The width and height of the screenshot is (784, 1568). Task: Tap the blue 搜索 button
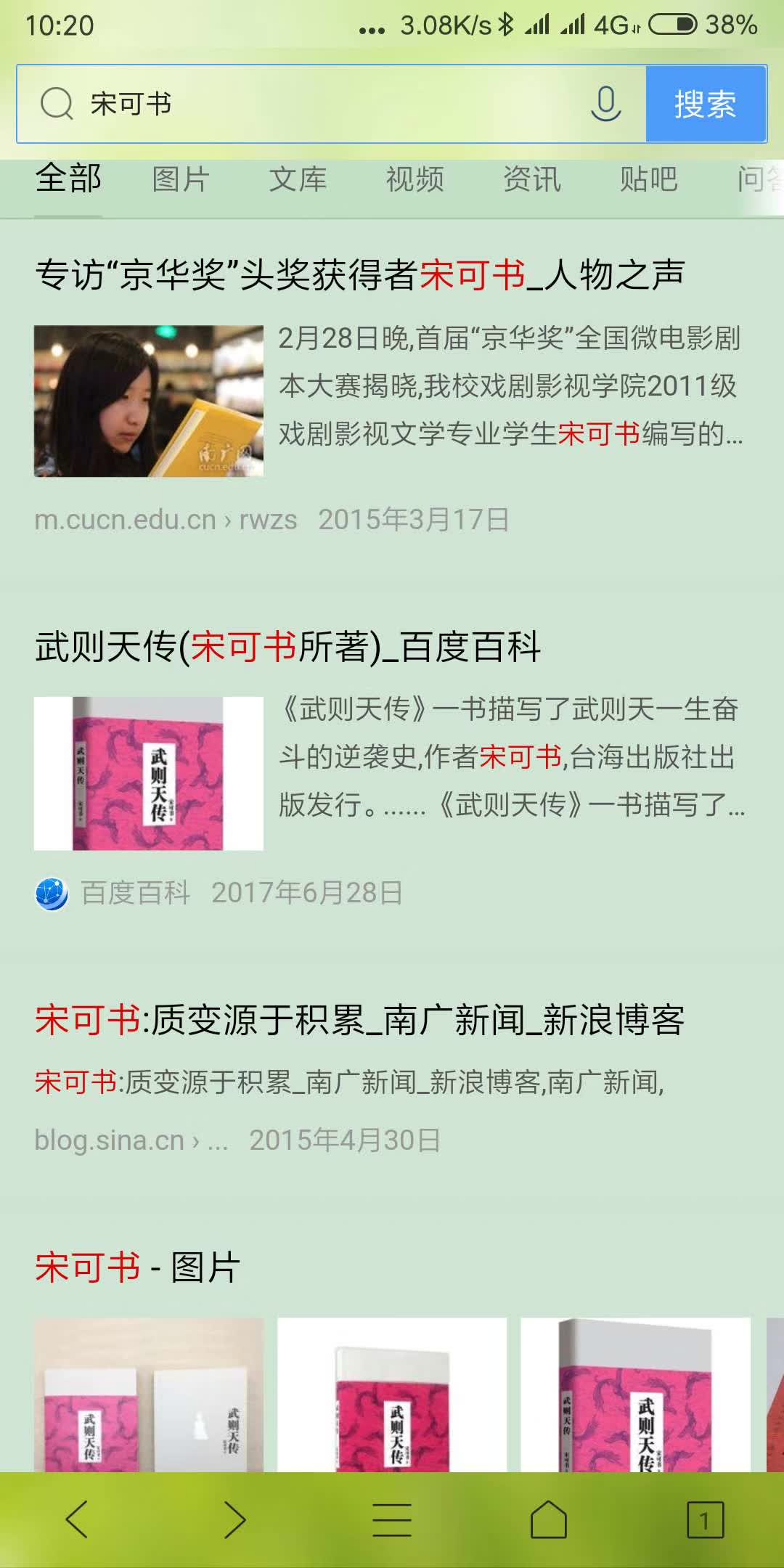point(706,104)
